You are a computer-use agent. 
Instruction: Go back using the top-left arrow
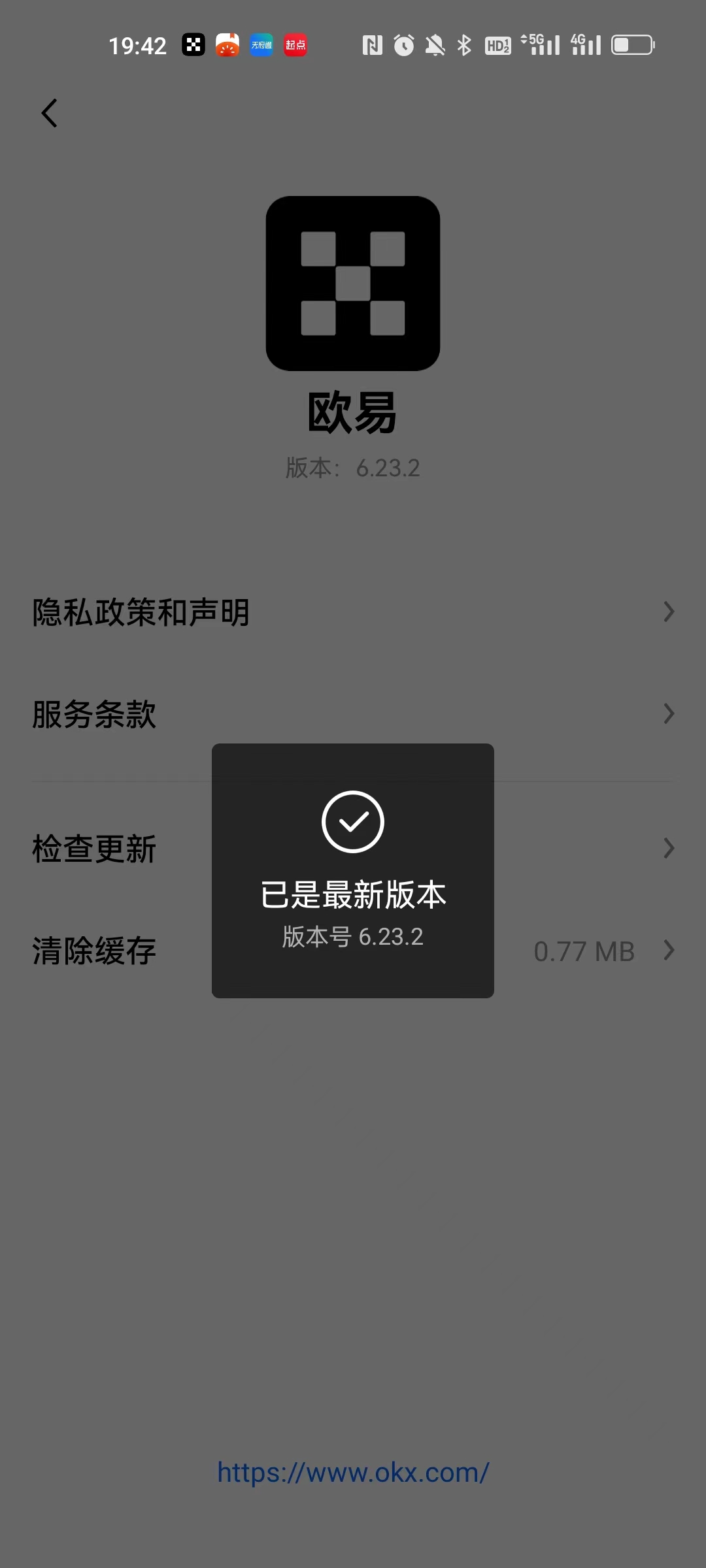click(50, 113)
